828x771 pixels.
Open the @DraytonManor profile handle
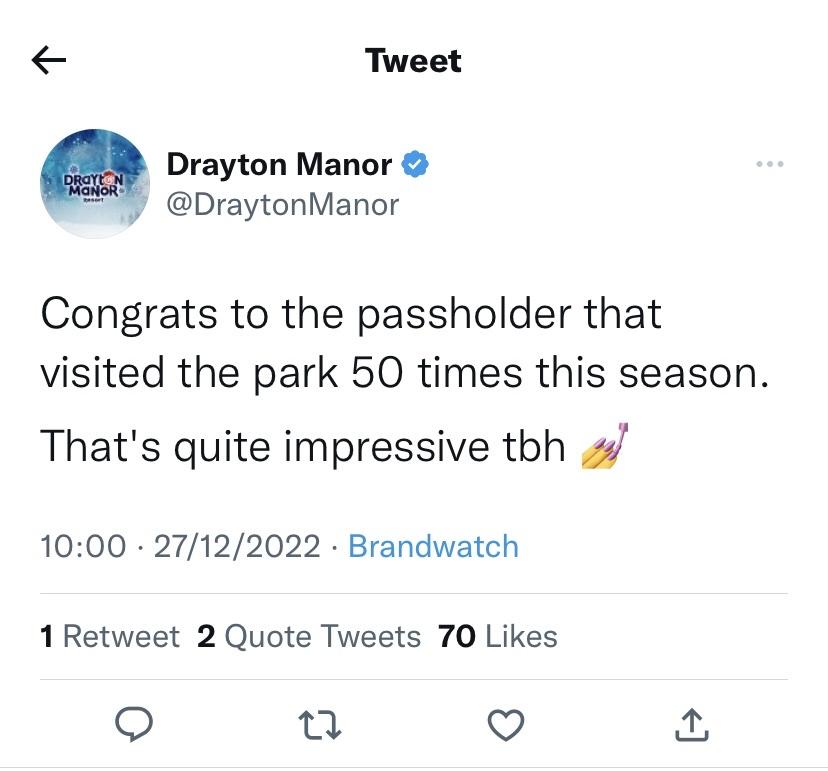[x=282, y=204]
